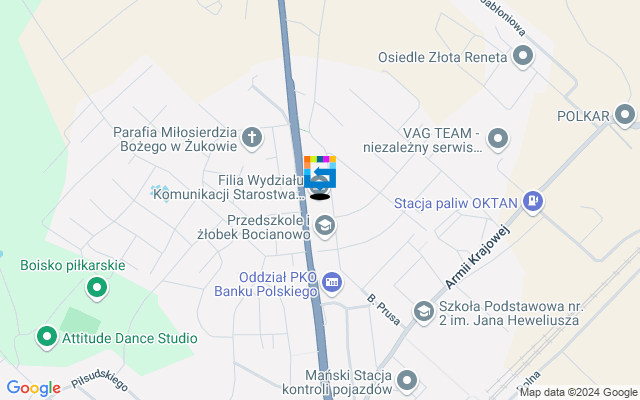Select the Osiedle Złota Reneta marker

click(x=522, y=57)
